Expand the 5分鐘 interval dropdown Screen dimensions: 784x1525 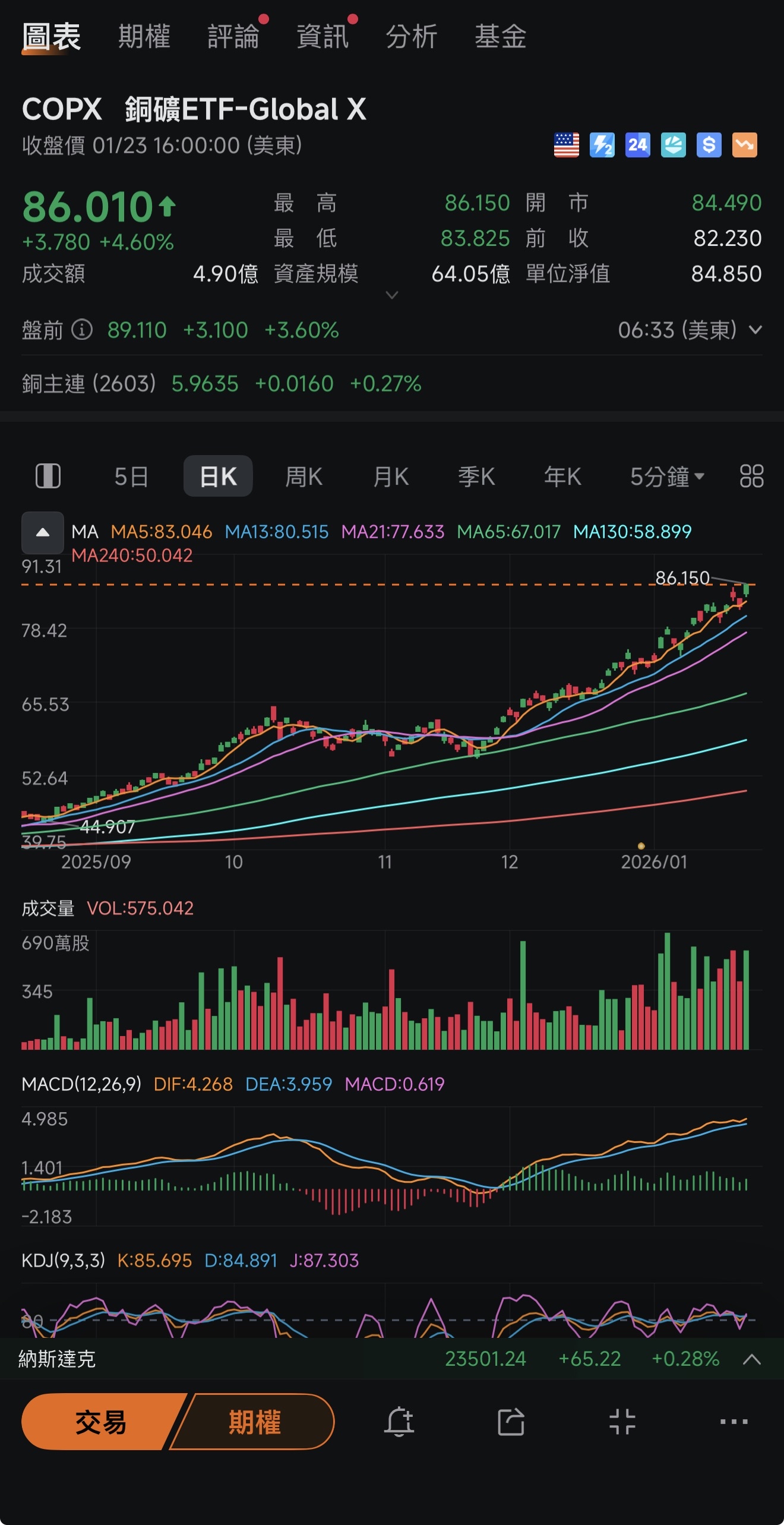(665, 476)
